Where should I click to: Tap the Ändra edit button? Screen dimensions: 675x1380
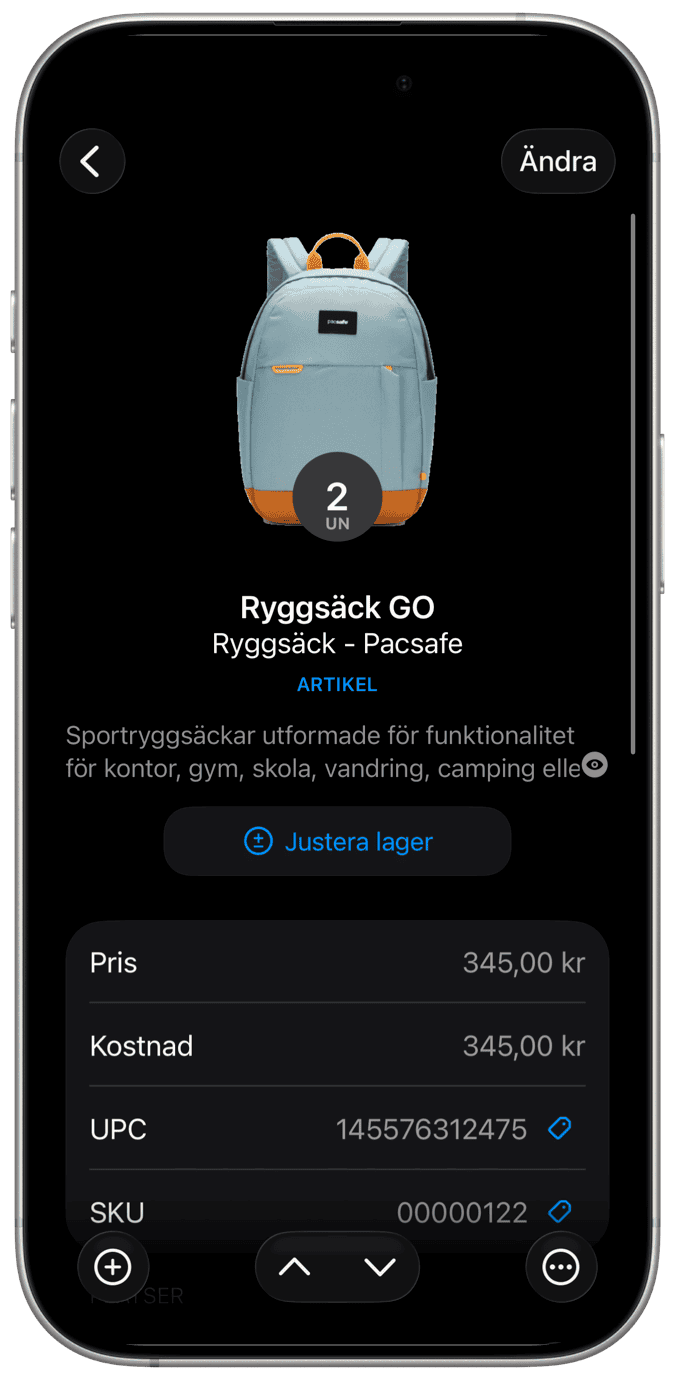click(x=557, y=161)
